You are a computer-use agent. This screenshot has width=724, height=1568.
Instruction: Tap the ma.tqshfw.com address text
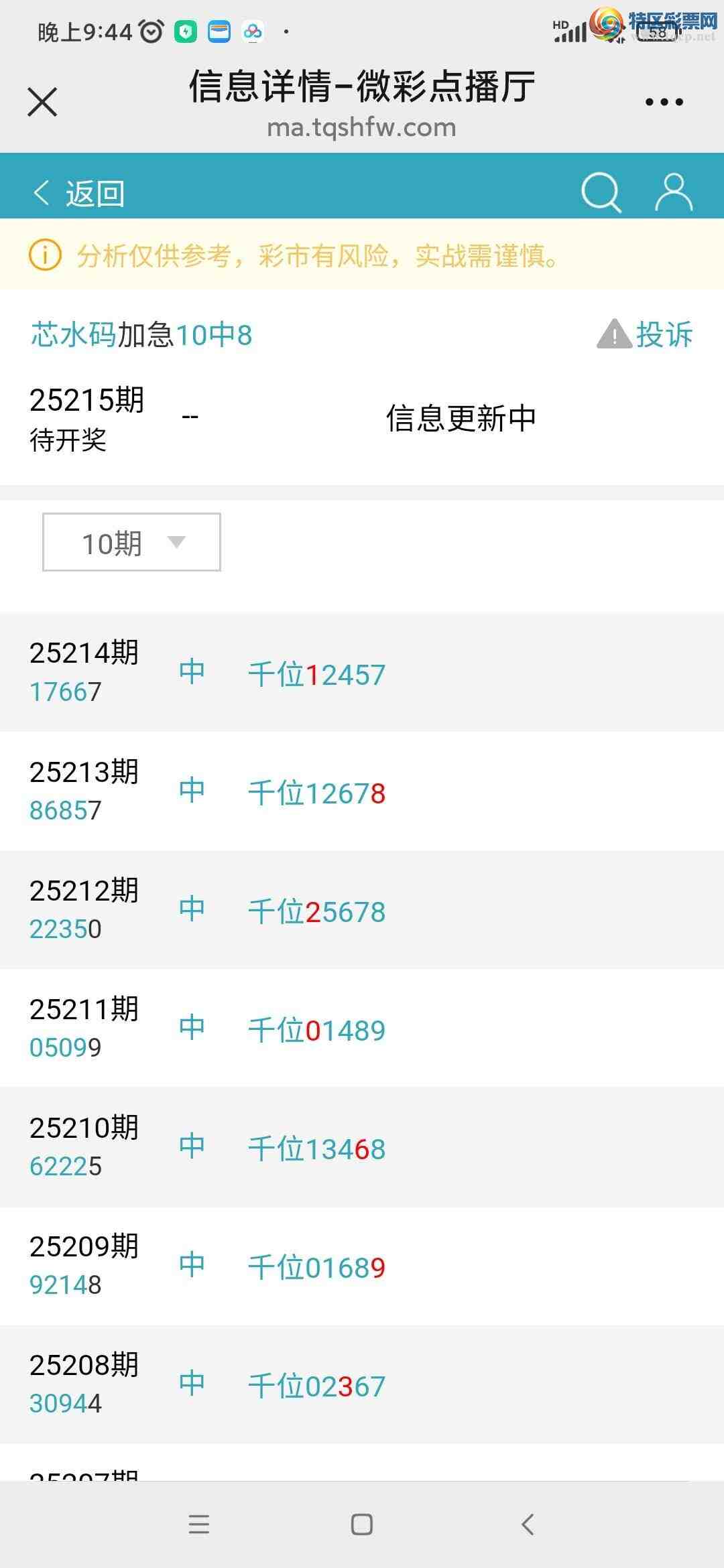pyautogui.click(x=362, y=127)
